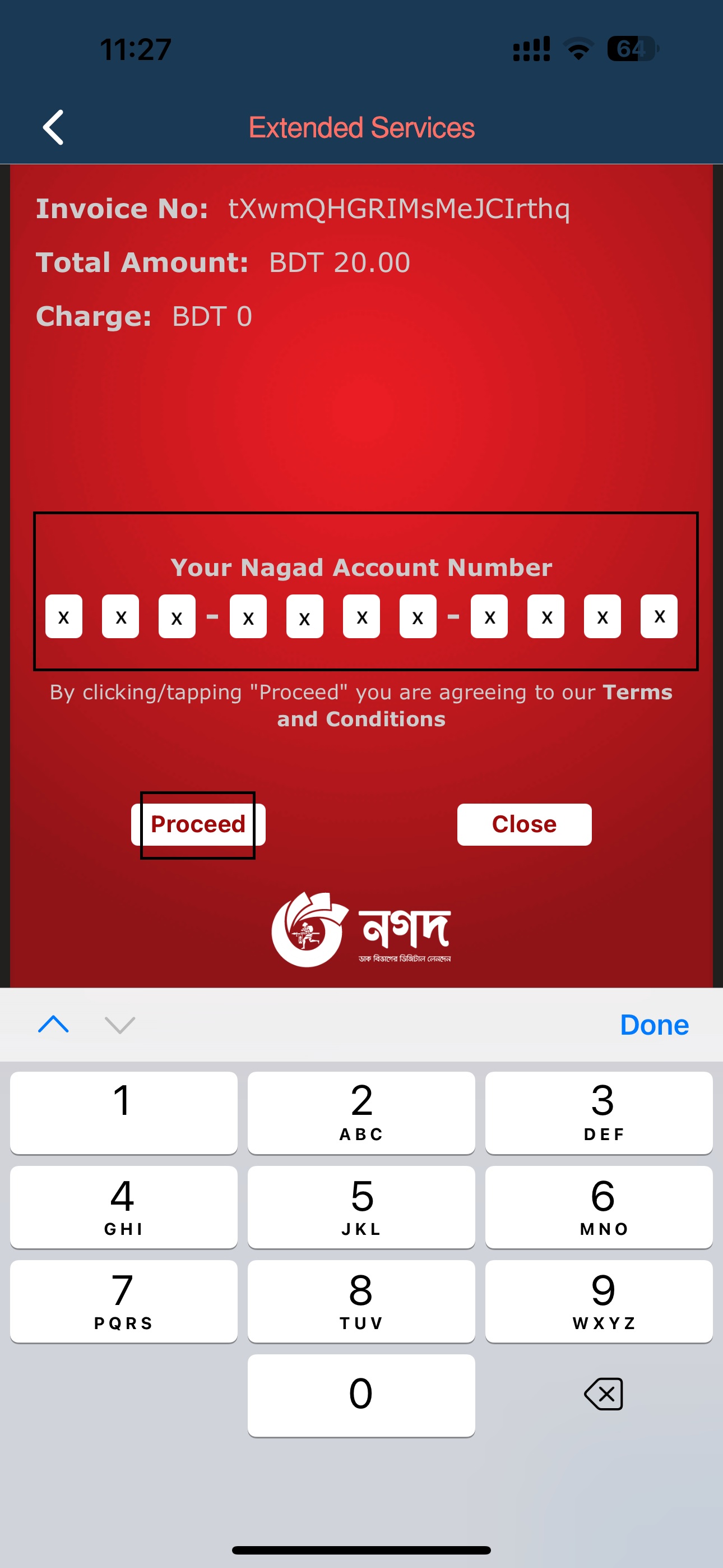Go back from Extended Services
The height and width of the screenshot is (1568, 723).
(x=54, y=127)
